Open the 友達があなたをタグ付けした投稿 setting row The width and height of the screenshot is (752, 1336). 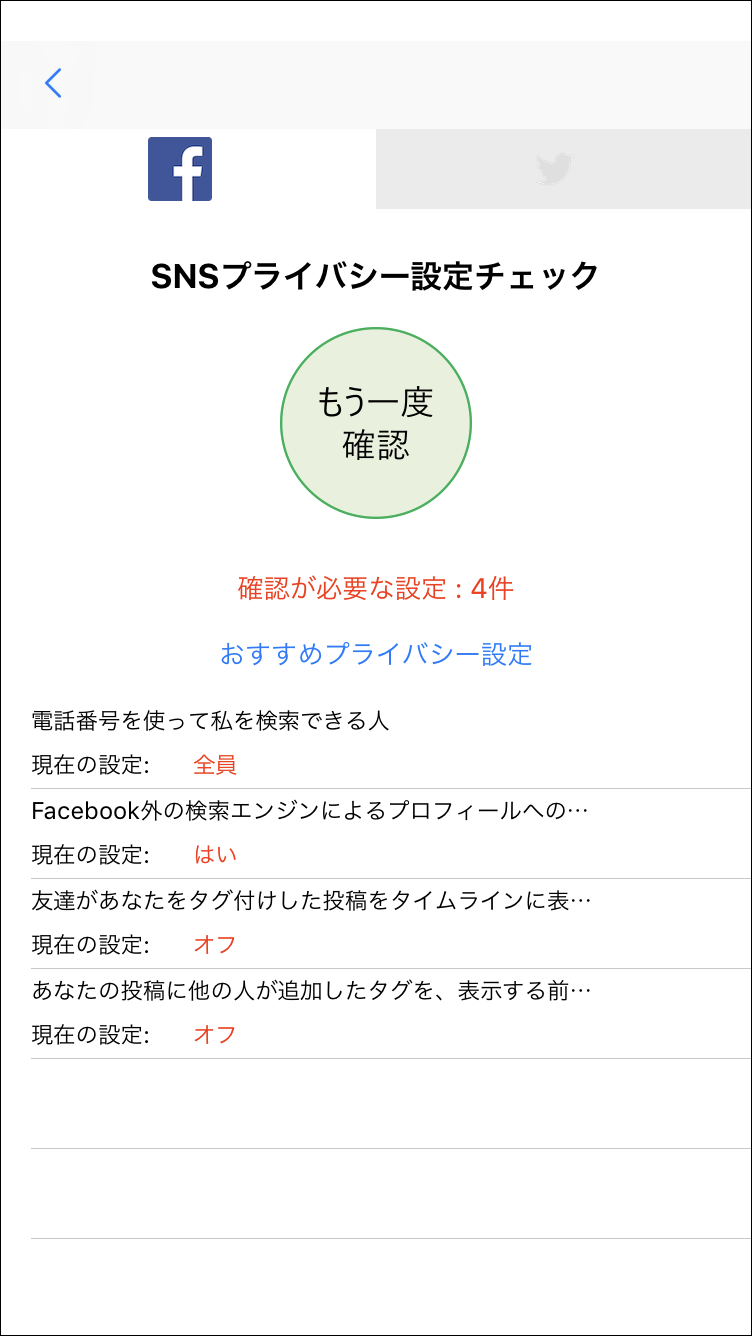click(376, 923)
